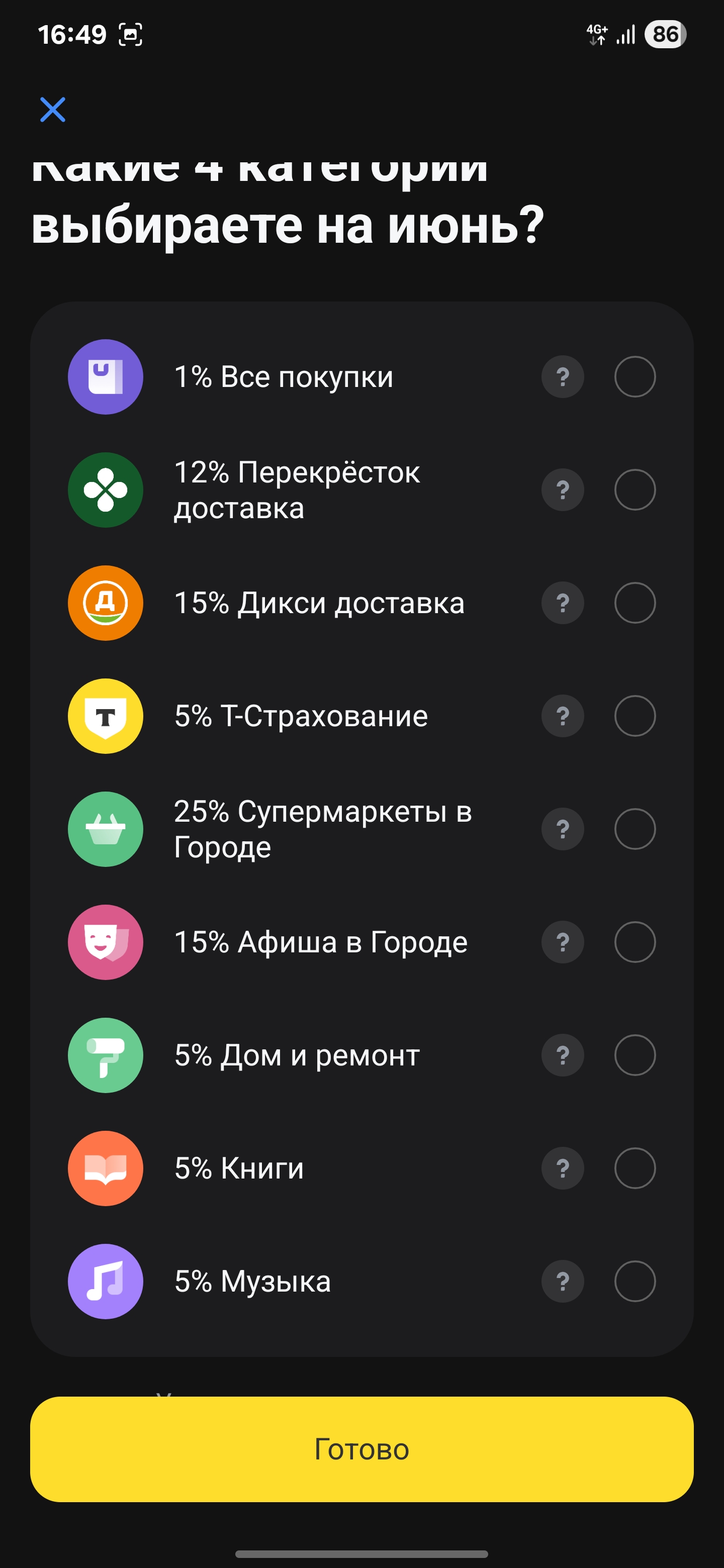Open help for 5% Дом и ремонт
The image size is (724, 1568).
tap(563, 1055)
